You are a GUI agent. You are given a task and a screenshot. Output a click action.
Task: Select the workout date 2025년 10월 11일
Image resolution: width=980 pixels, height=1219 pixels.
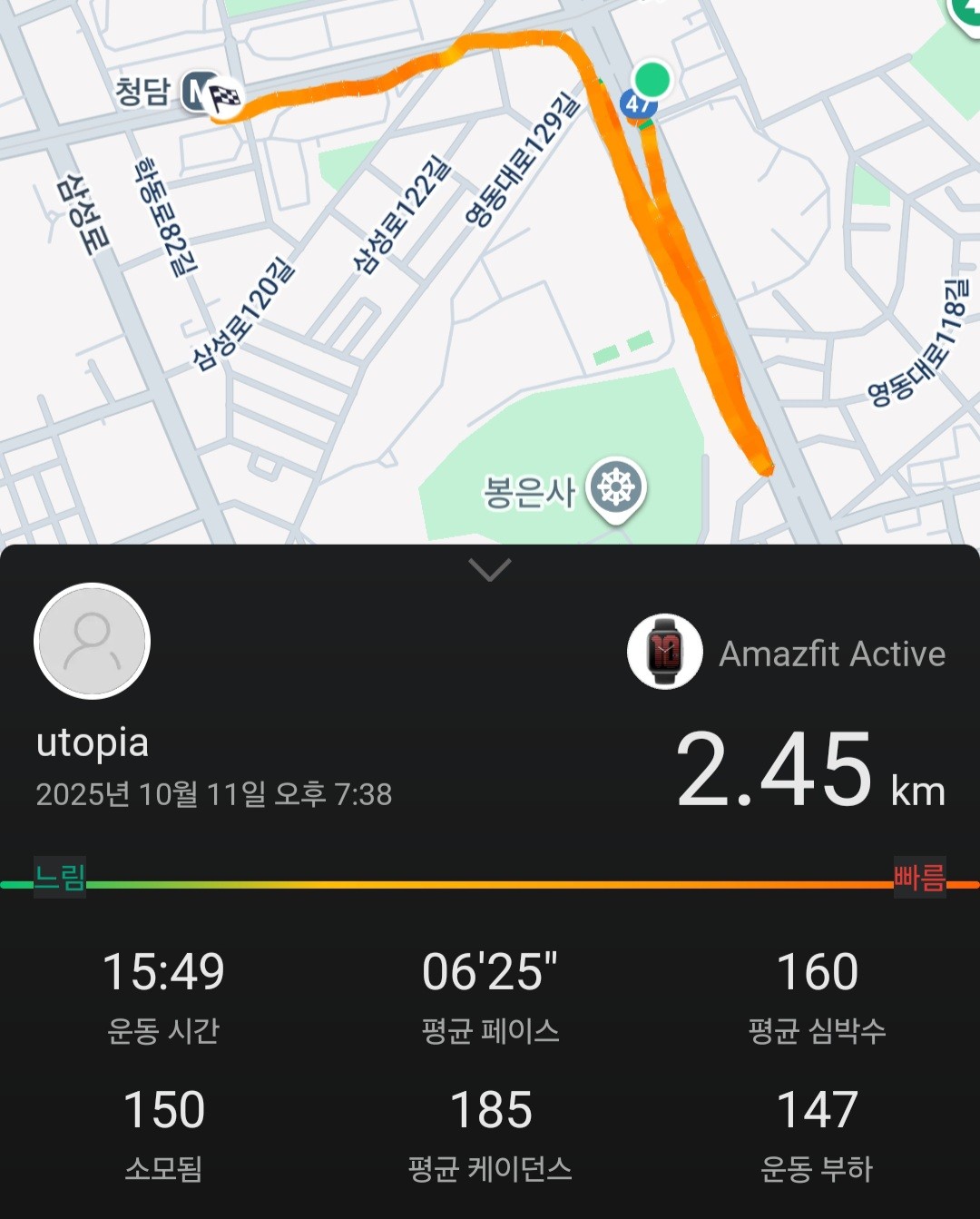tap(213, 791)
